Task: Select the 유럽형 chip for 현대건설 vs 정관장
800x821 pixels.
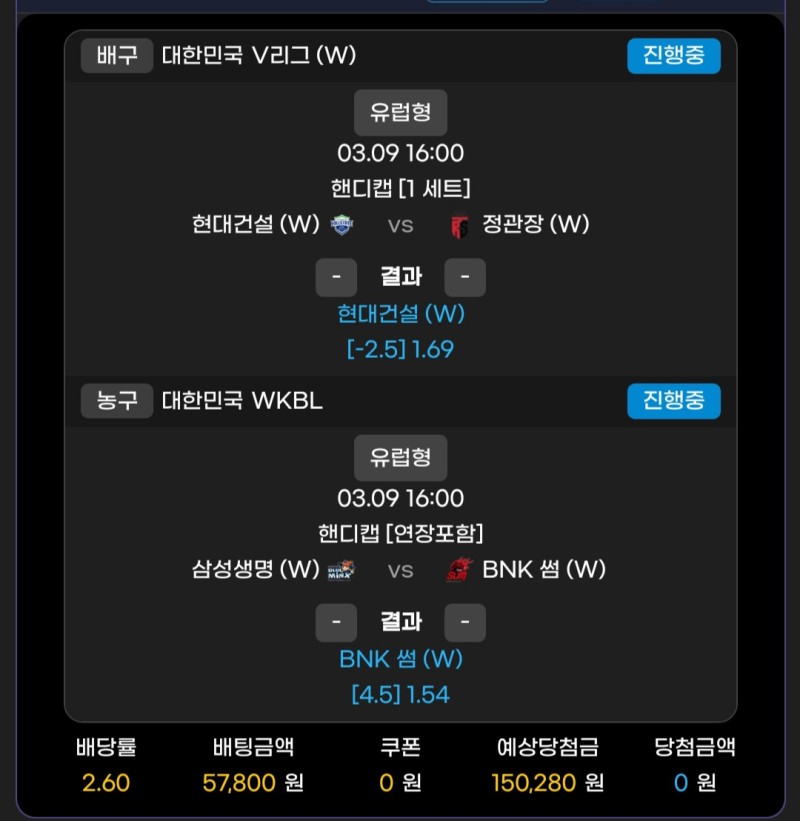Action: (400, 112)
